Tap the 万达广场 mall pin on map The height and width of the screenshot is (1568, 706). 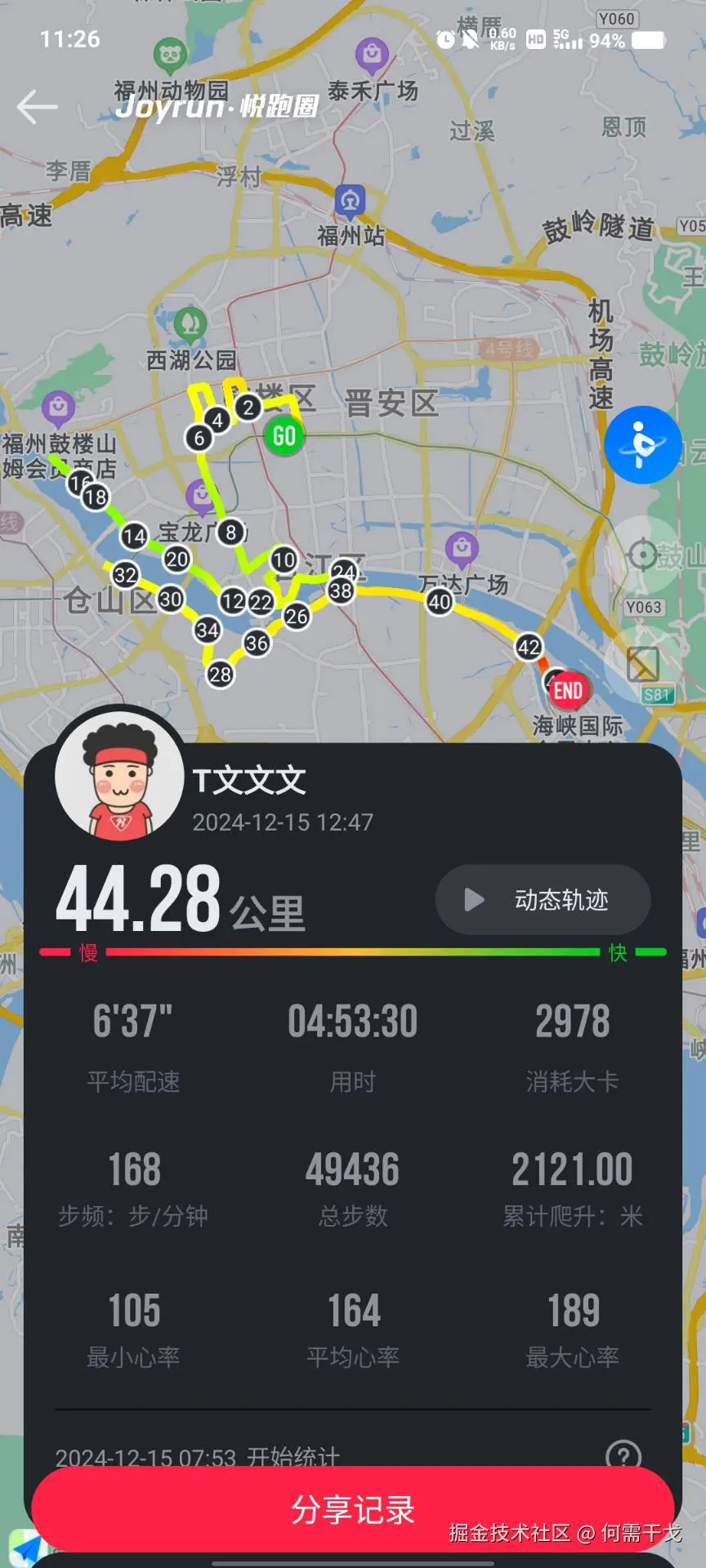point(461,546)
